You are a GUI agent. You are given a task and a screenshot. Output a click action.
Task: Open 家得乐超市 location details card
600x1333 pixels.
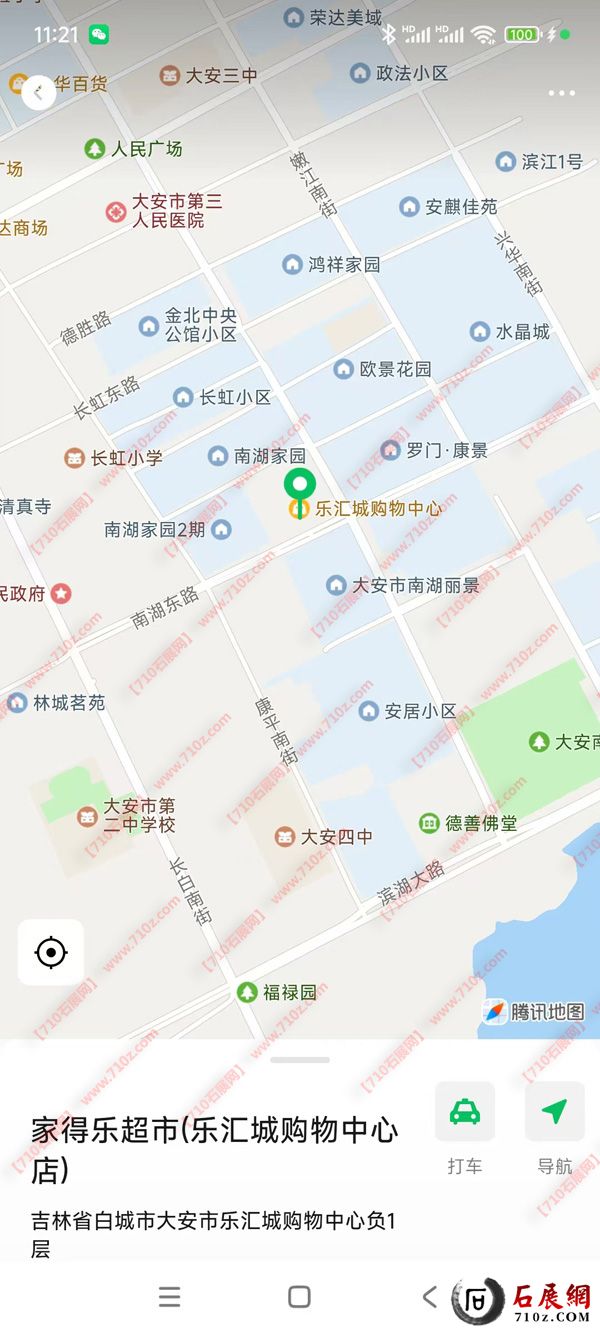(214, 1150)
